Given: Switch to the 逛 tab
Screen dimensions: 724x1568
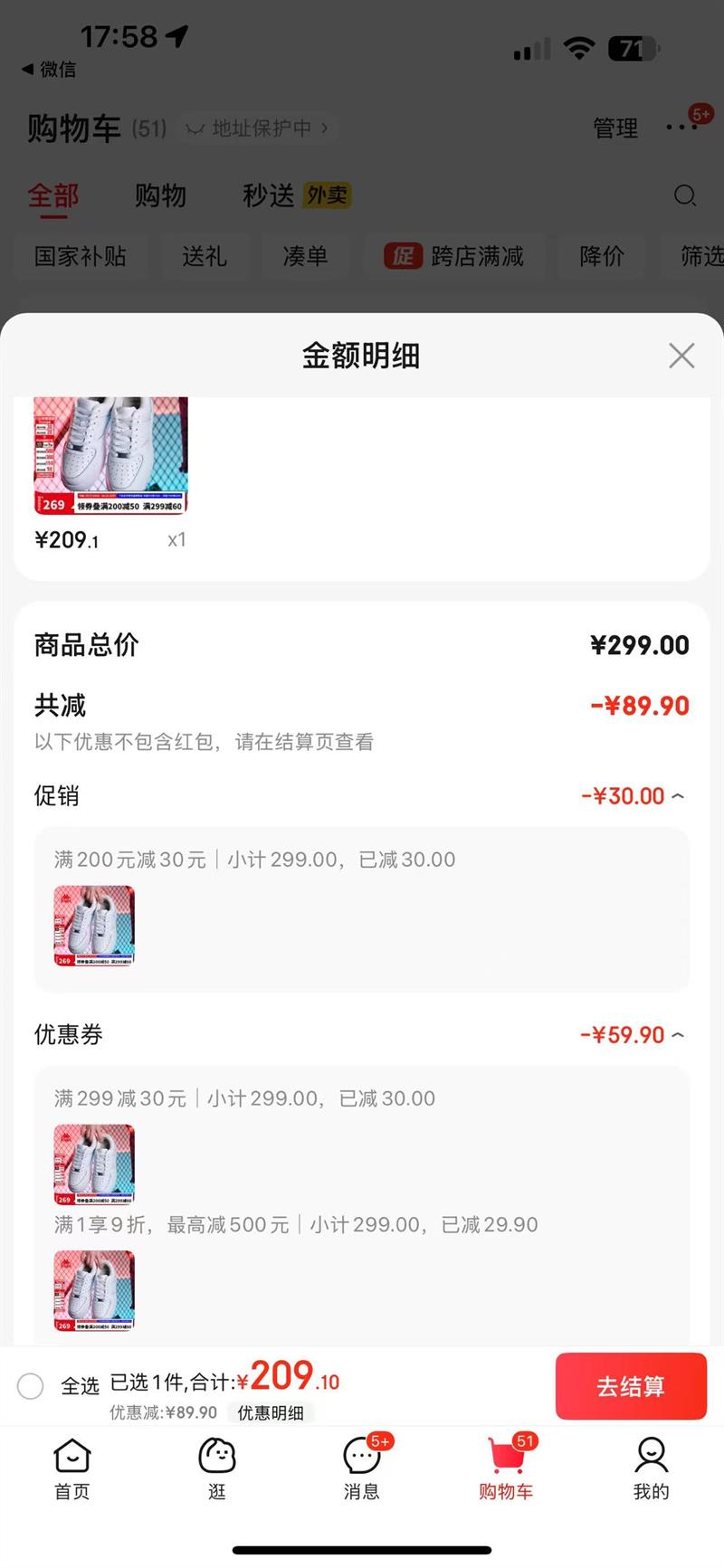Looking at the screenshot, I should tap(217, 1468).
